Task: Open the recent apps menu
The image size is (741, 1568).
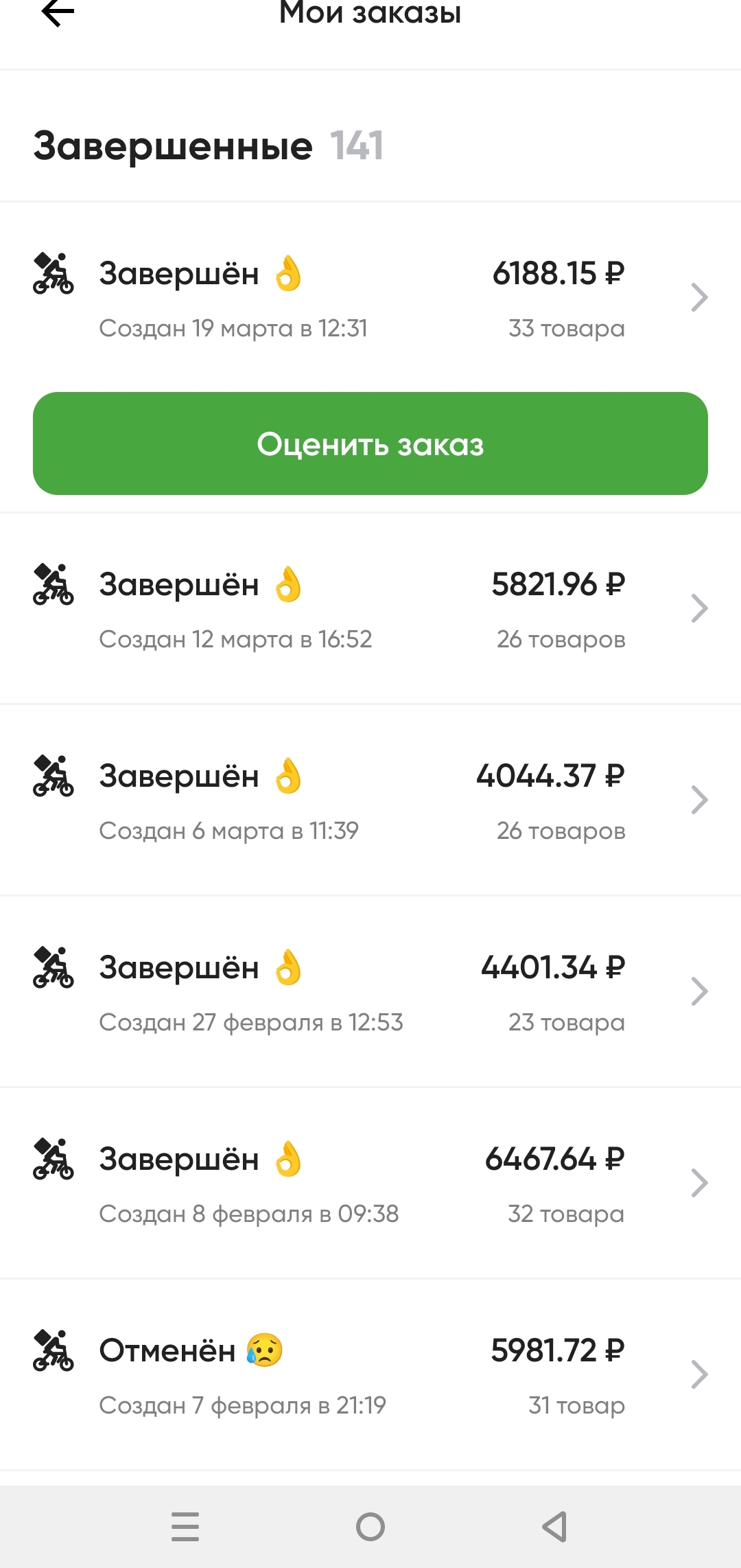Action: pyautogui.click(x=185, y=1527)
